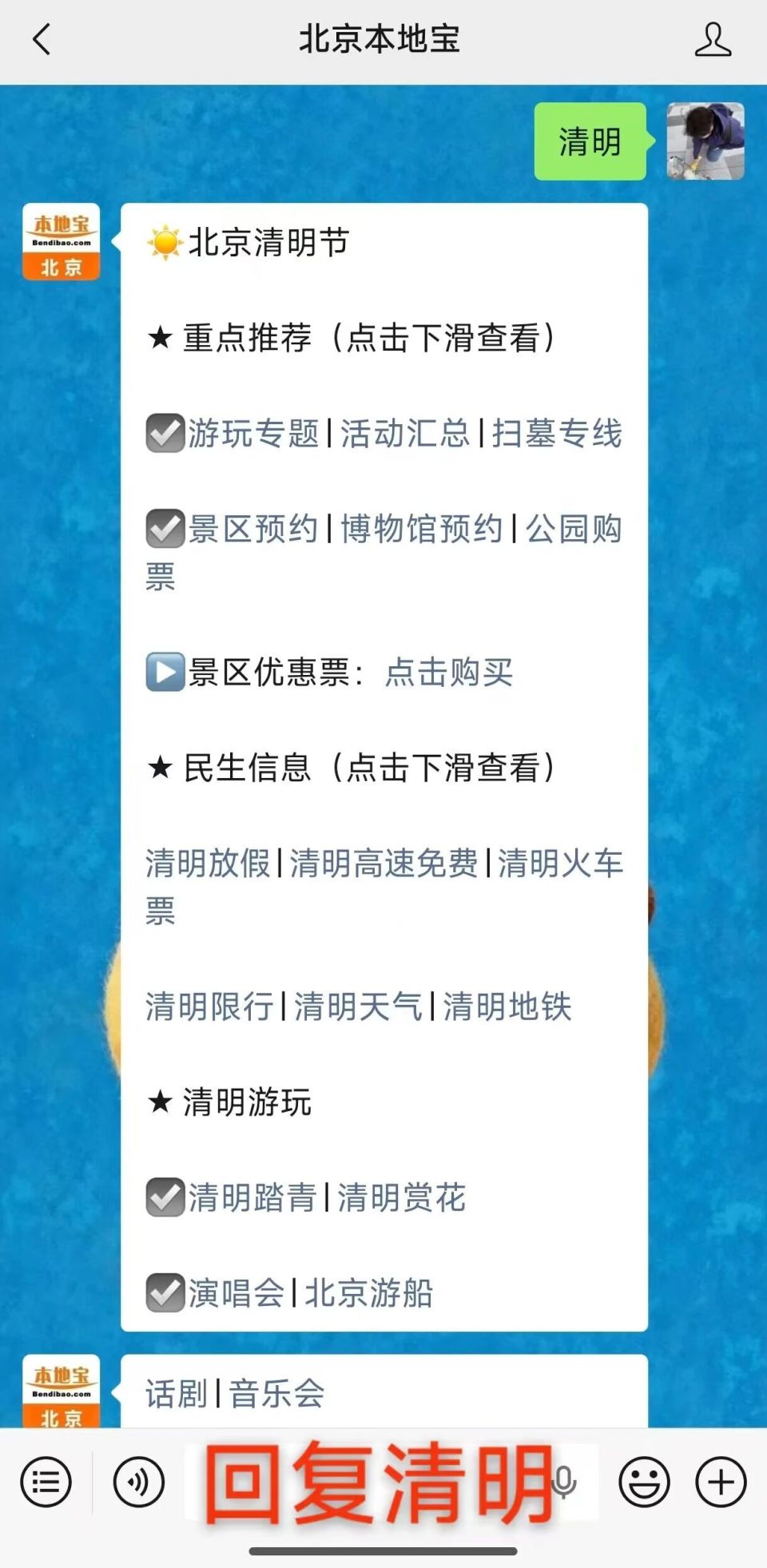Screen dimensions: 767x1568
Task: Tap the checkbox emoji before 清明踏青
Action: point(164,1198)
